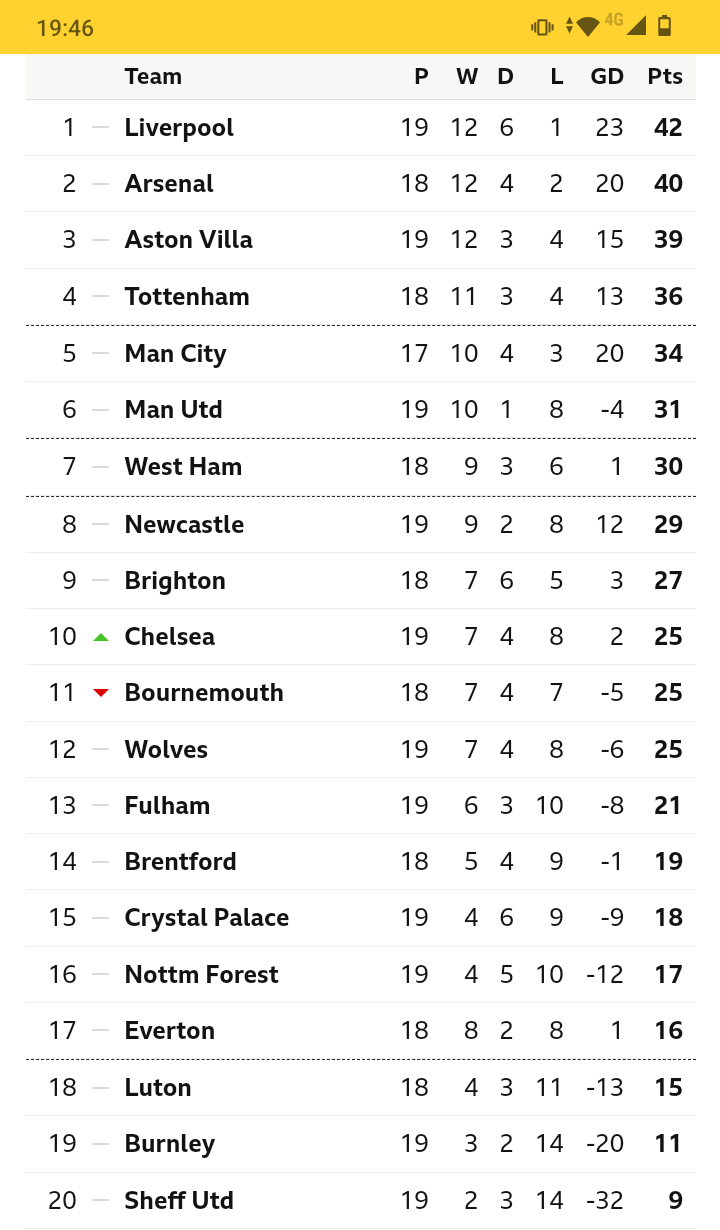
Task: View Crystal Palace's team page
Action: 207,918
